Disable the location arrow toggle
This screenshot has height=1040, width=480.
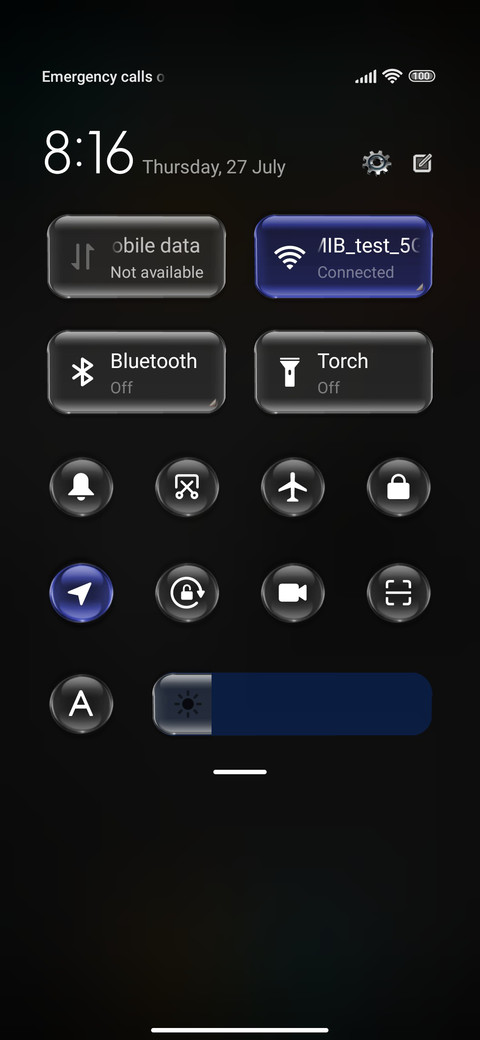(82, 593)
